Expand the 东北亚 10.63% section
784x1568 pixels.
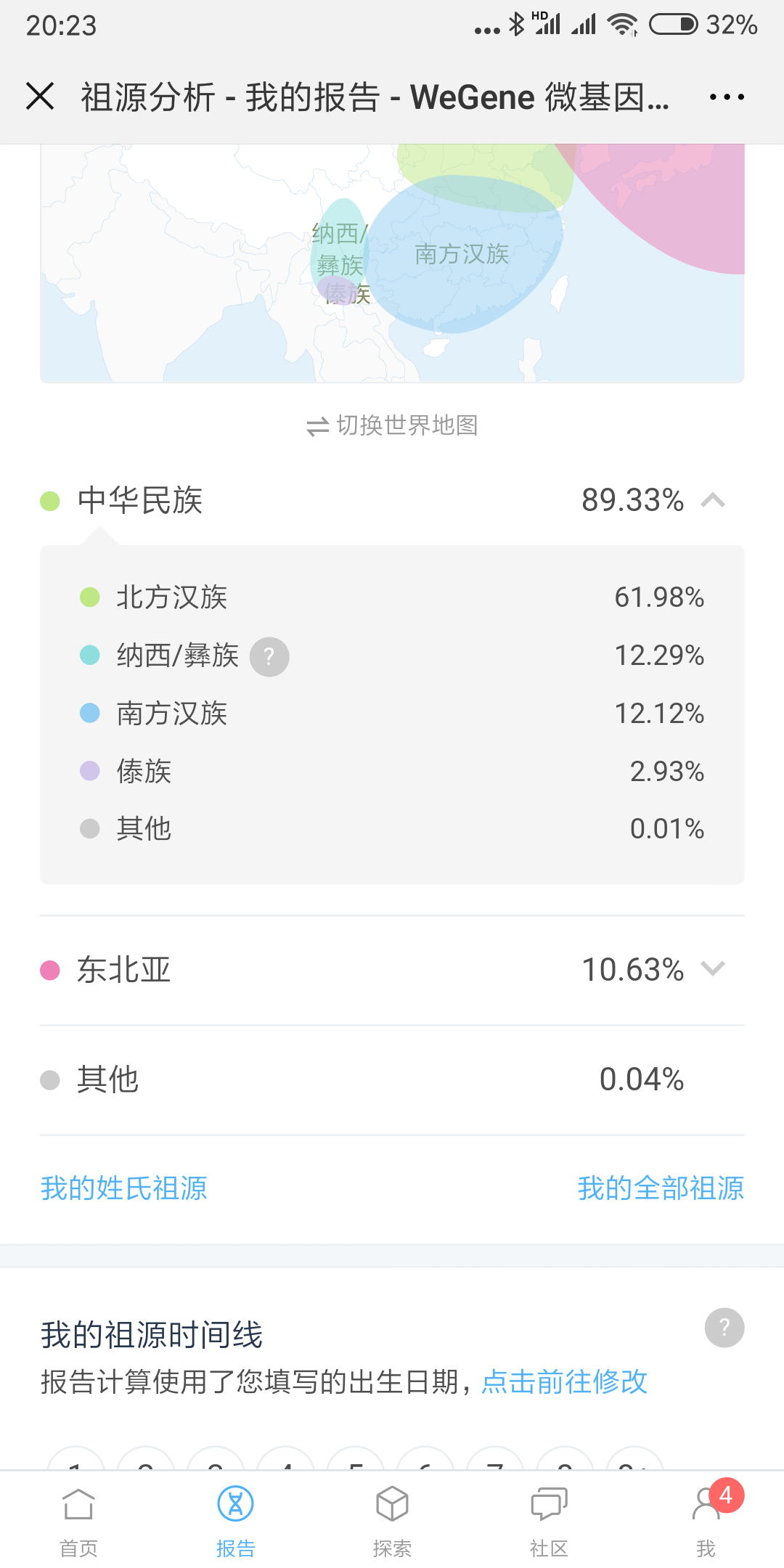(392, 970)
